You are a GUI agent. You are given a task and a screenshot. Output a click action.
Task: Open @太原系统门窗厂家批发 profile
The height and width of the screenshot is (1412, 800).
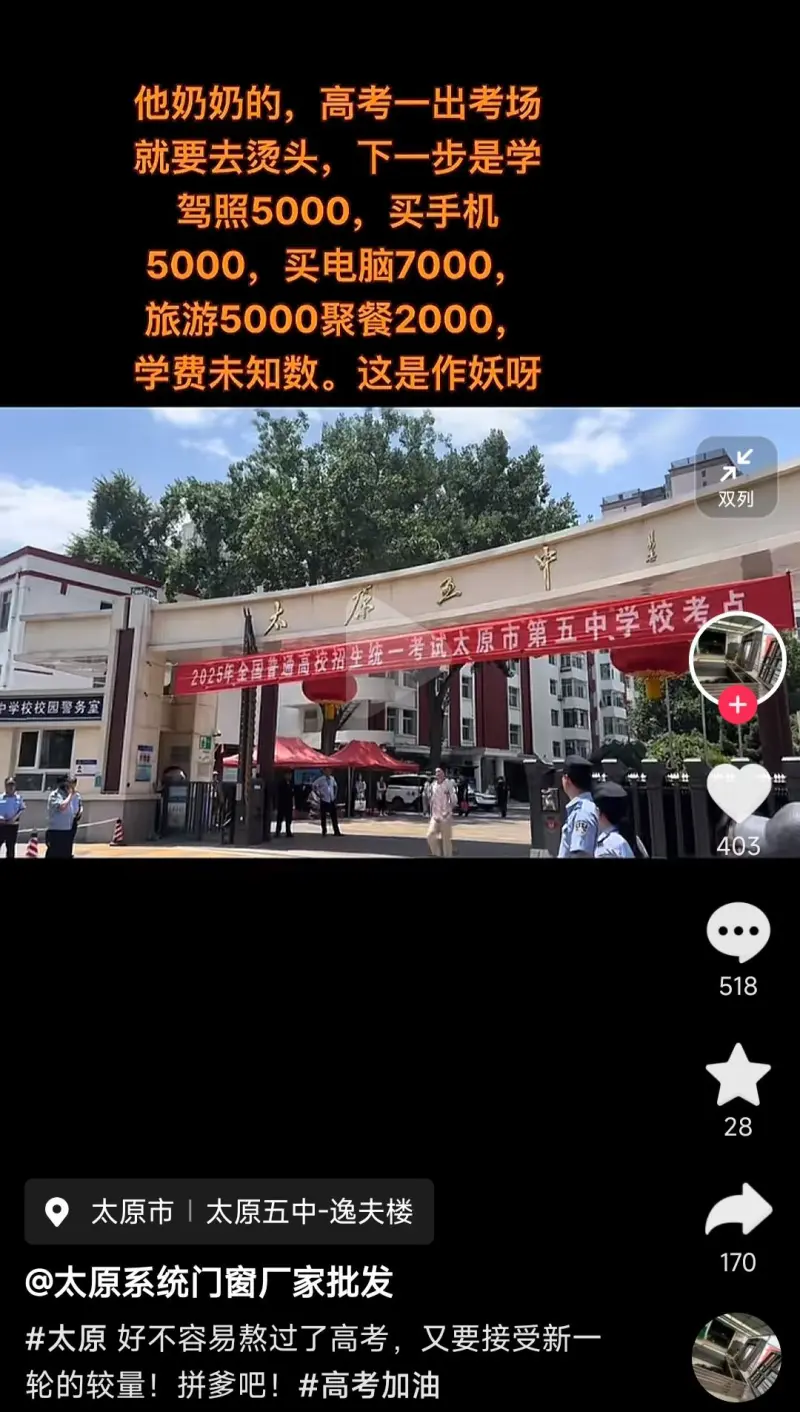pos(209,1283)
